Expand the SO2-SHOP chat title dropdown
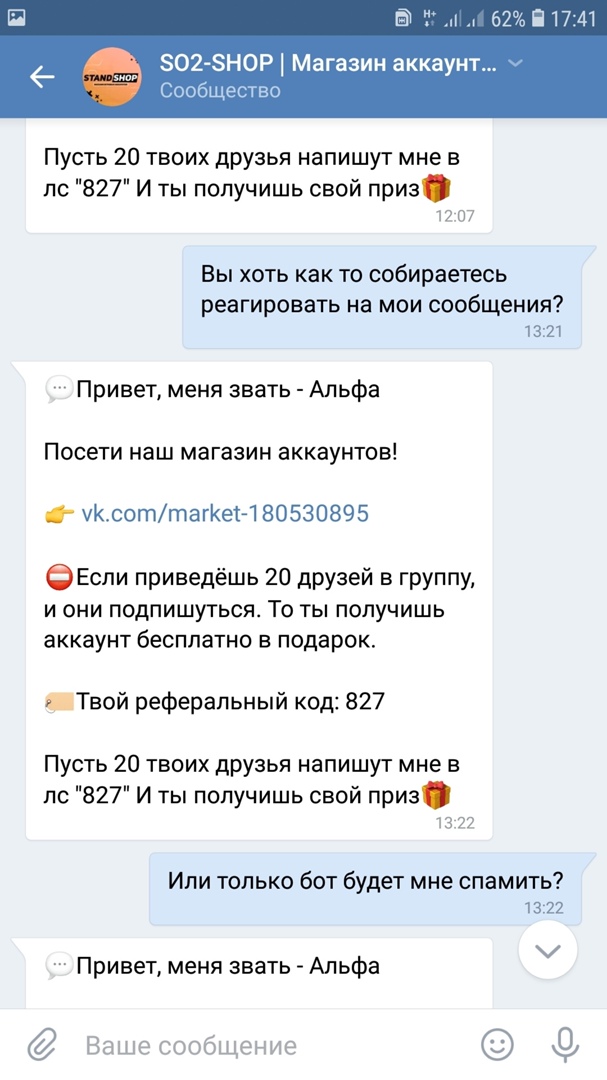Viewport: 607px width, 1080px height. pos(516,64)
